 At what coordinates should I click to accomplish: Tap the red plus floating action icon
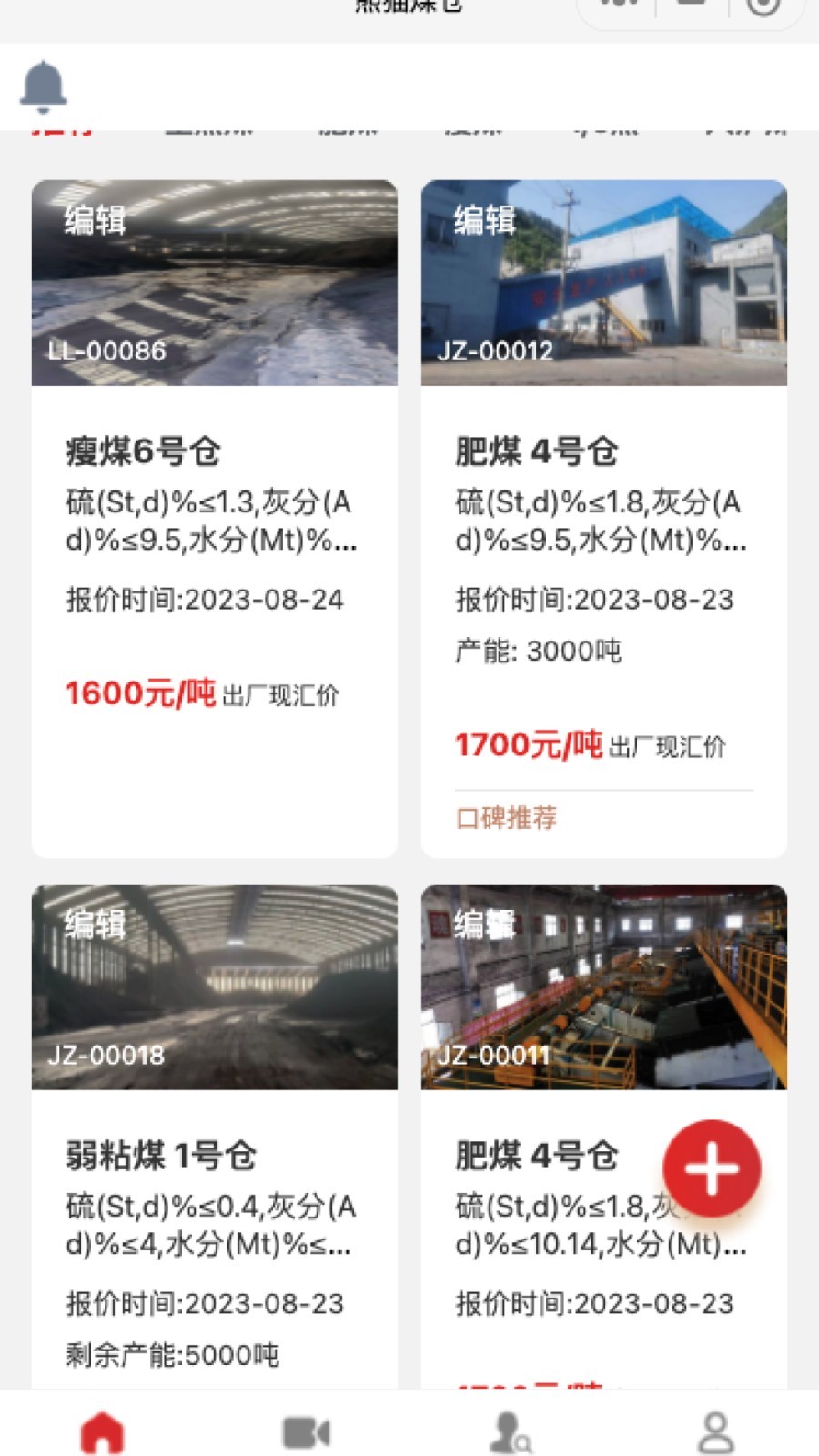713,1168
